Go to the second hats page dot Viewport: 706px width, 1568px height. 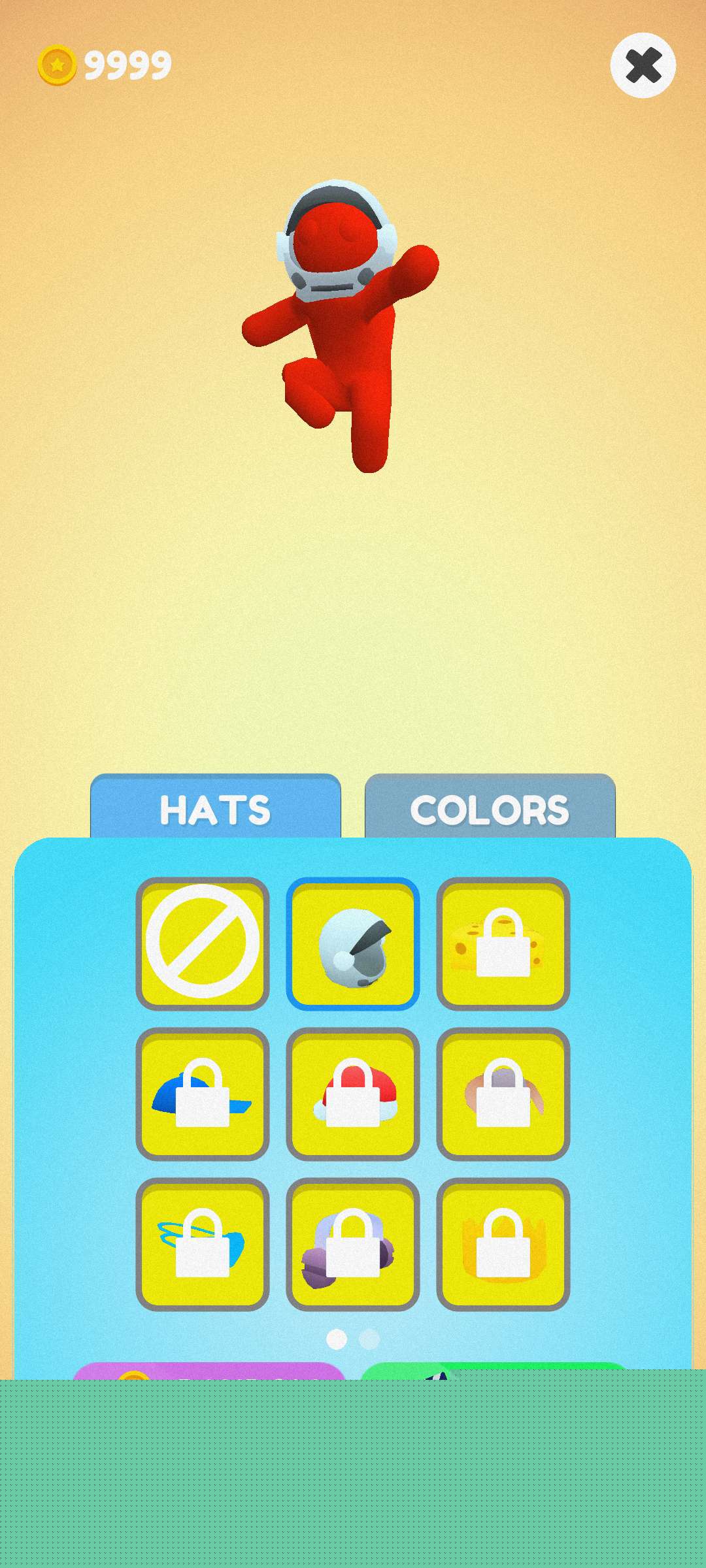tap(369, 1339)
